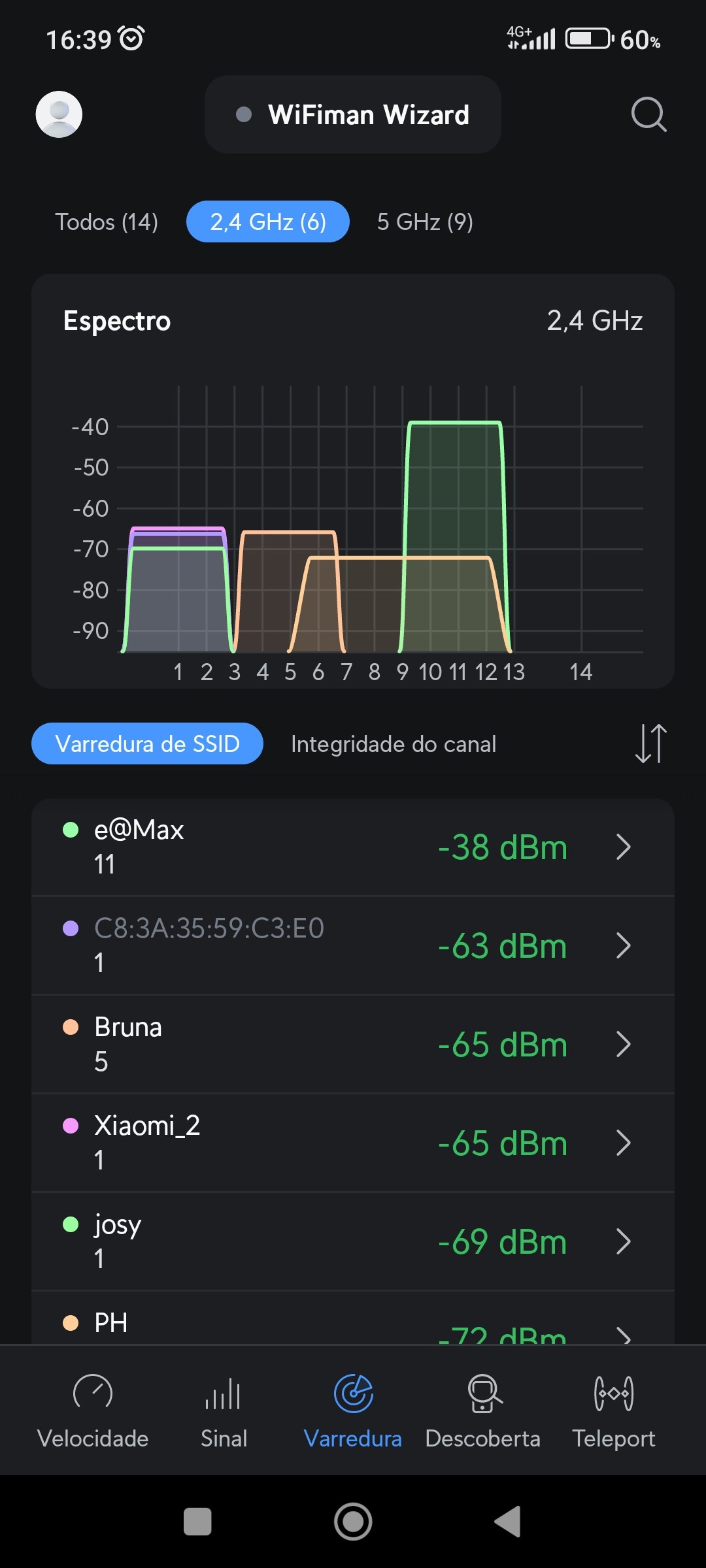Switch to the Todos (14) filter
The image size is (706, 1568).
tap(107, 222)
